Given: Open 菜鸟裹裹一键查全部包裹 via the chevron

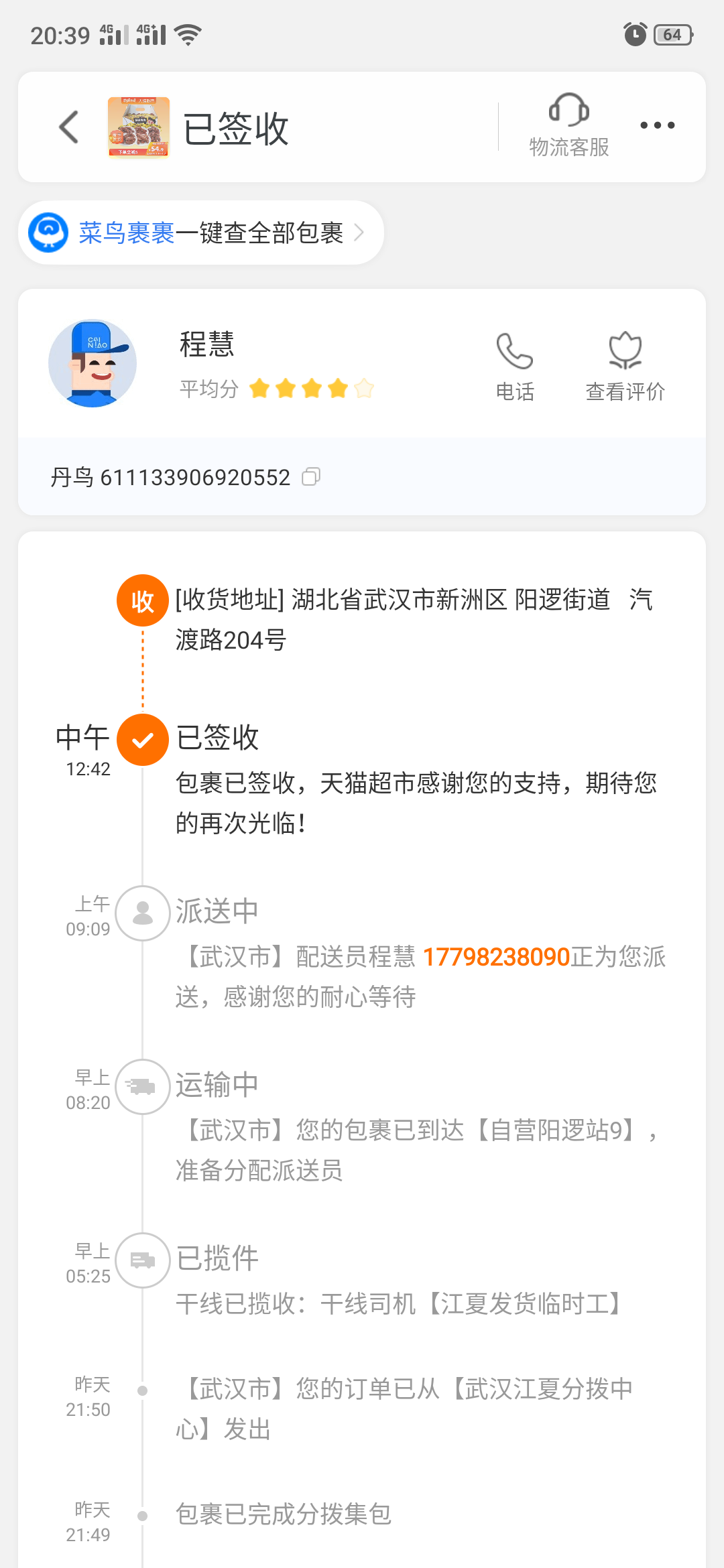Looking at the screenshot, I should [x=360, y=233].
